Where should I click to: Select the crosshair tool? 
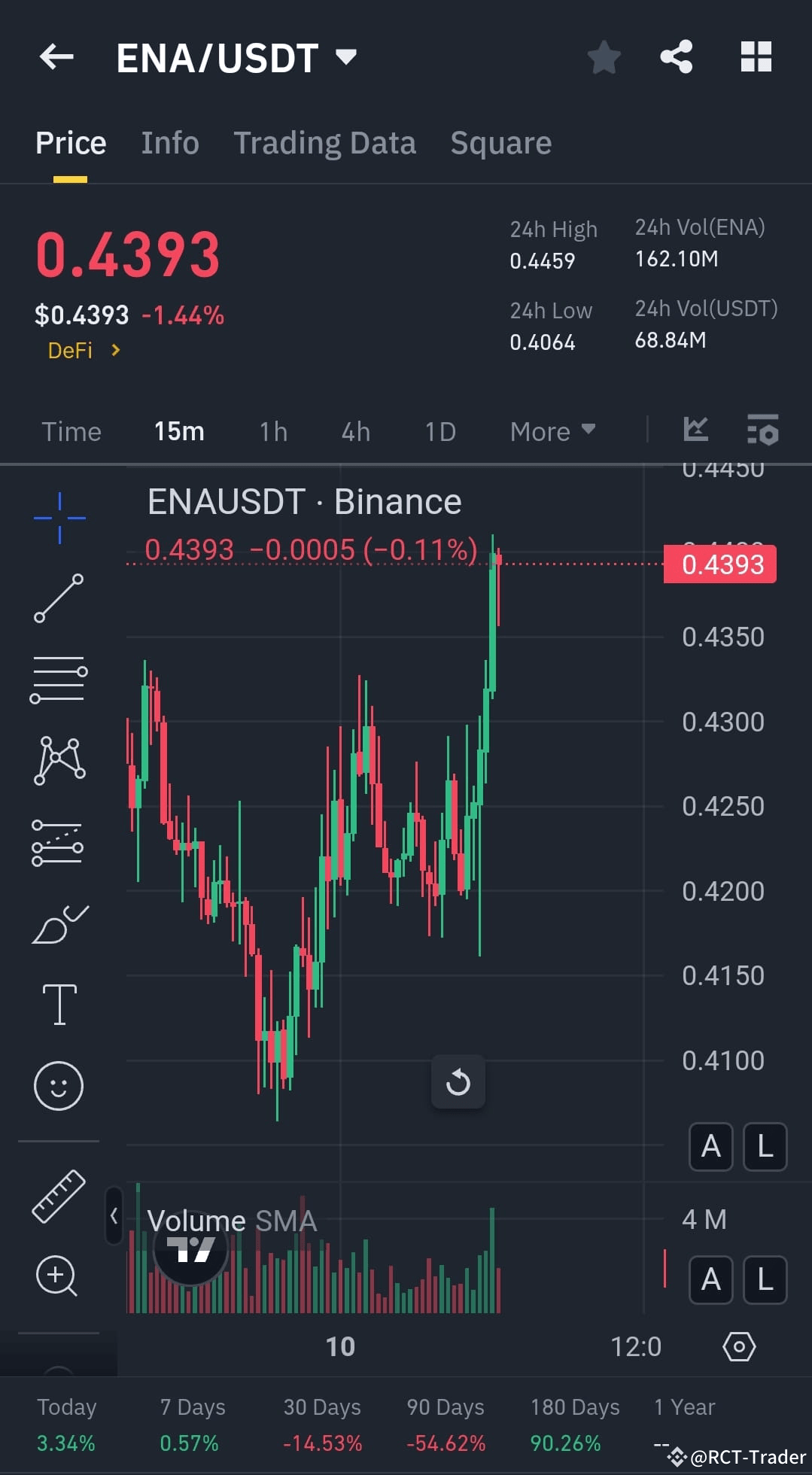click(x=59, y=516)
